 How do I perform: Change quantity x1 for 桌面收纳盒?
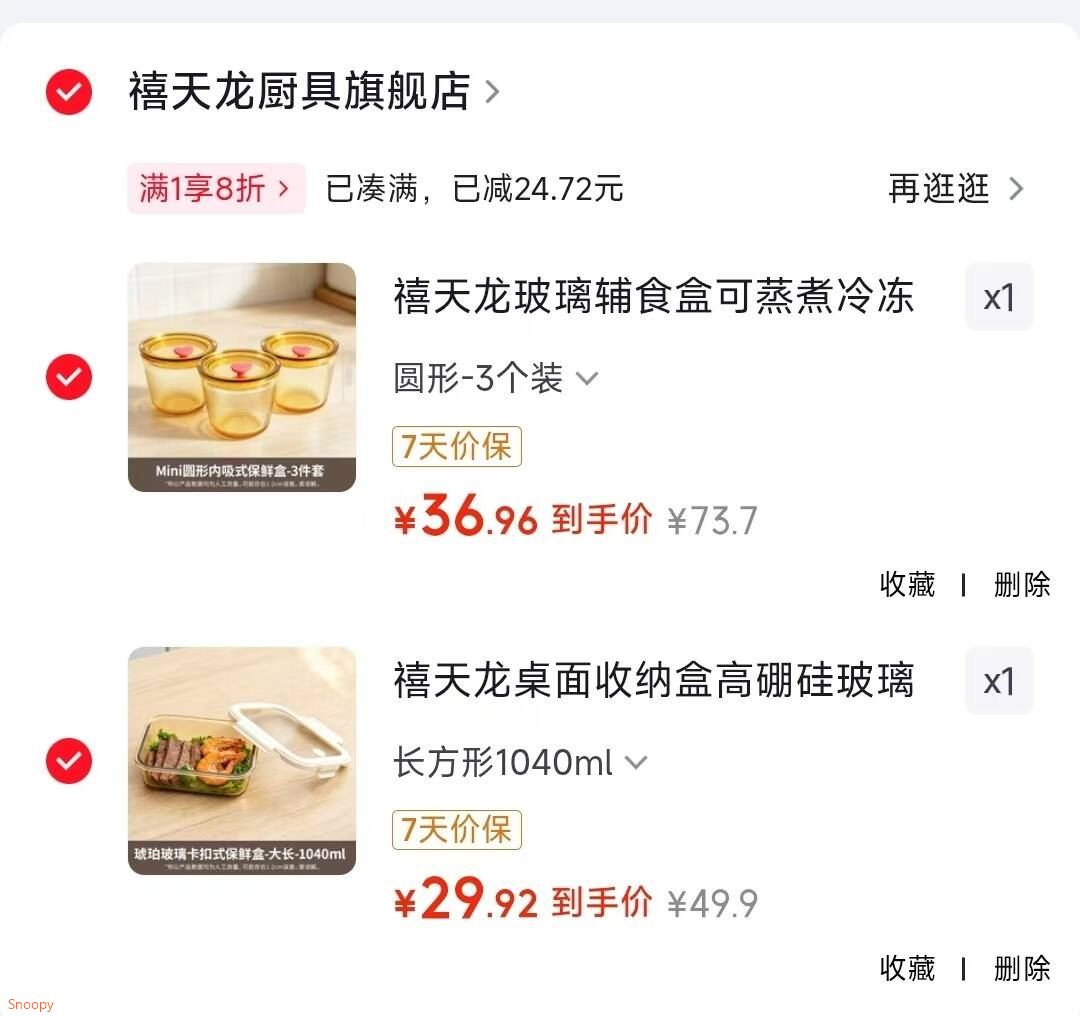pyautogui.click(x=999, y=681)
